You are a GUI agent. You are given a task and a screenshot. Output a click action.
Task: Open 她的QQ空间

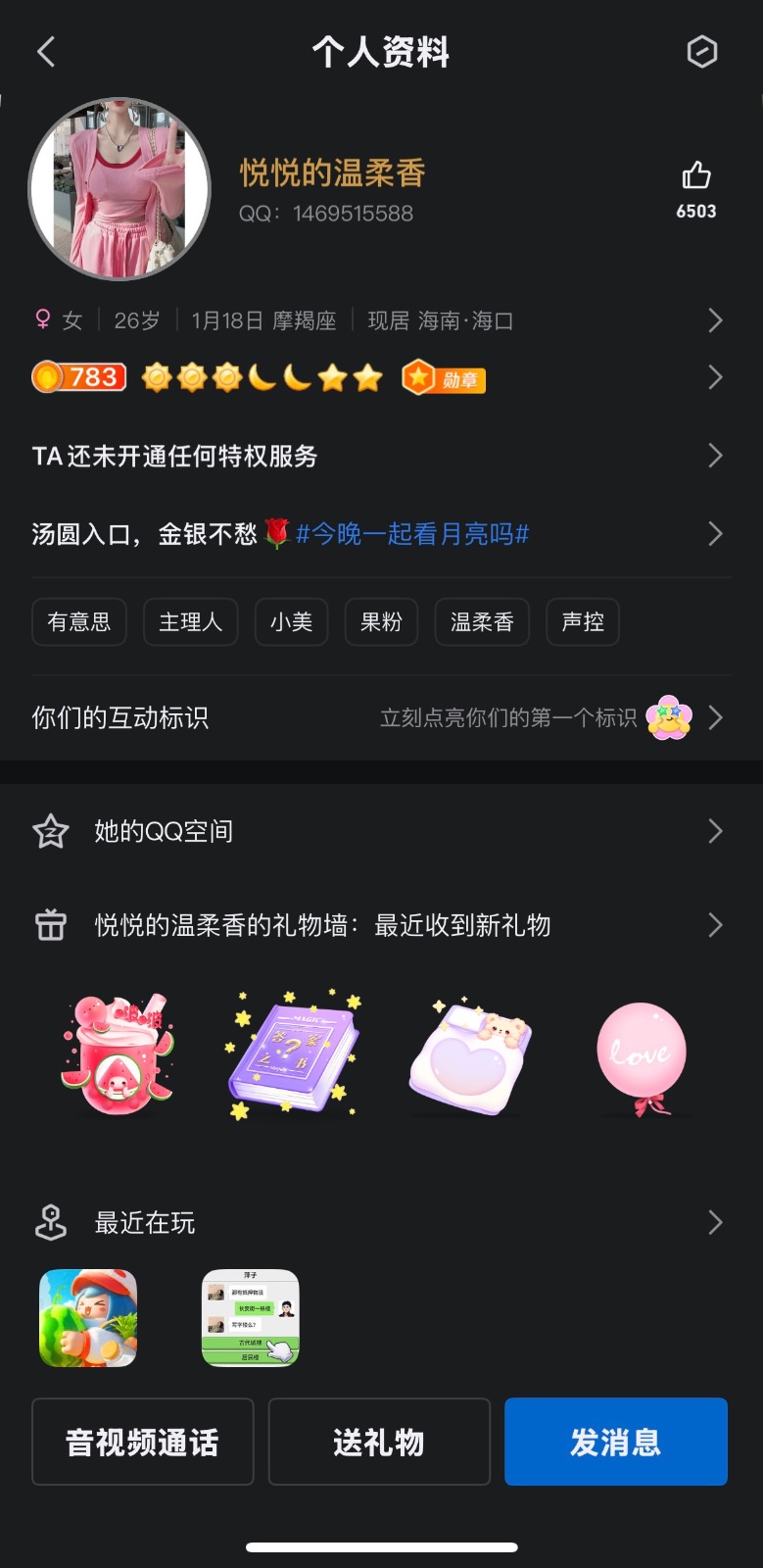[380, 831]
